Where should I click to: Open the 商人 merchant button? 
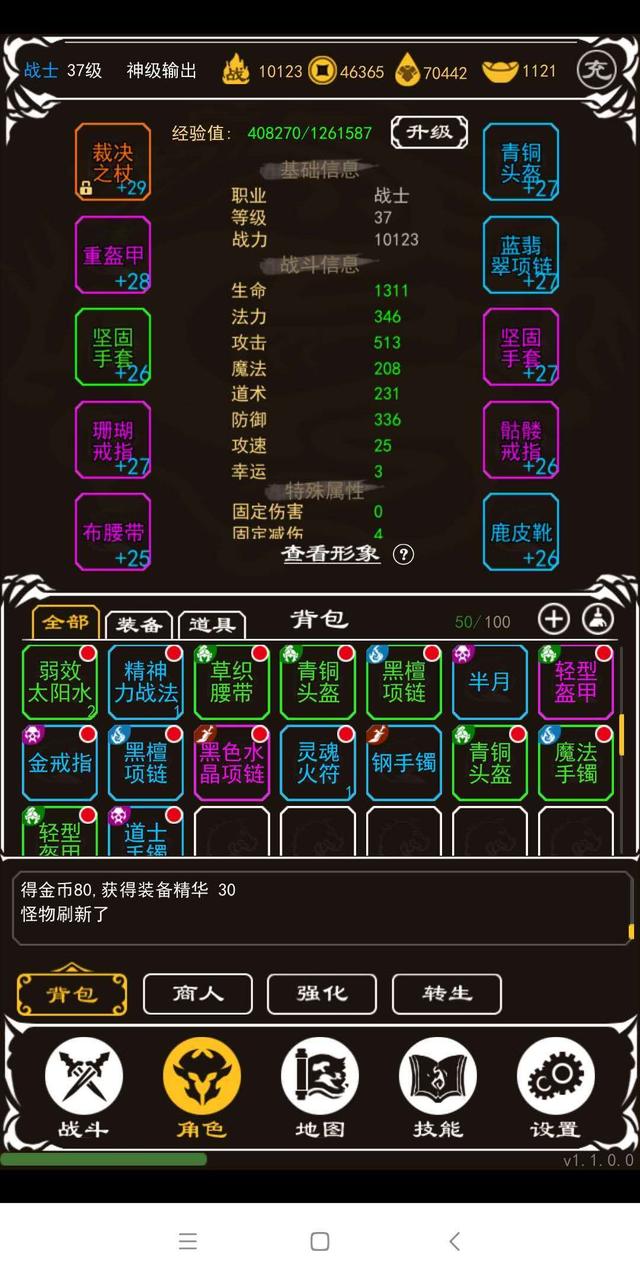coord(198,993)
